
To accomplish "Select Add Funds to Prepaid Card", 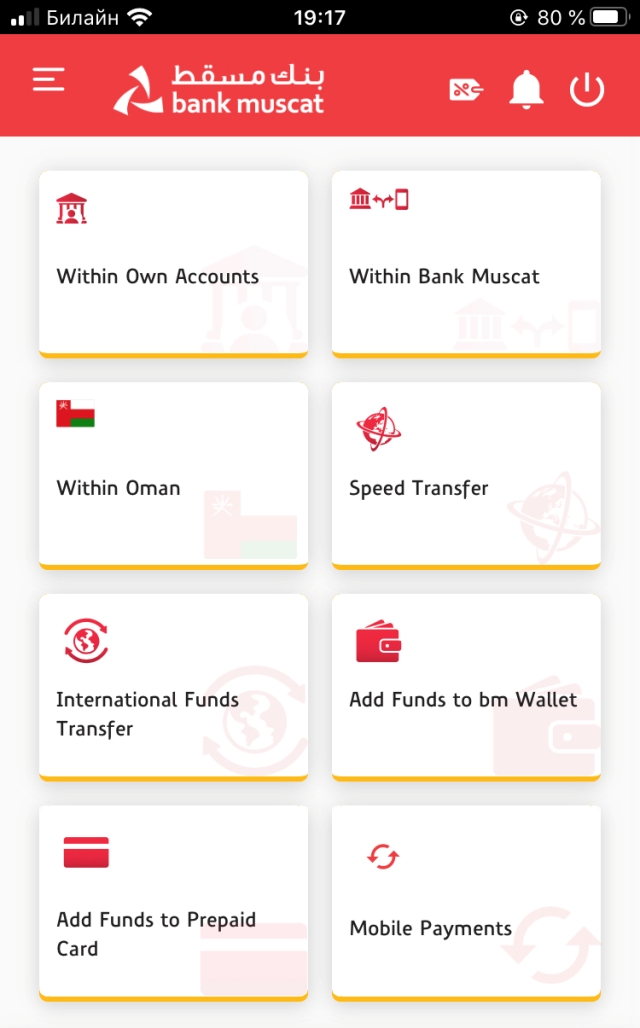I will coord(173,901).
